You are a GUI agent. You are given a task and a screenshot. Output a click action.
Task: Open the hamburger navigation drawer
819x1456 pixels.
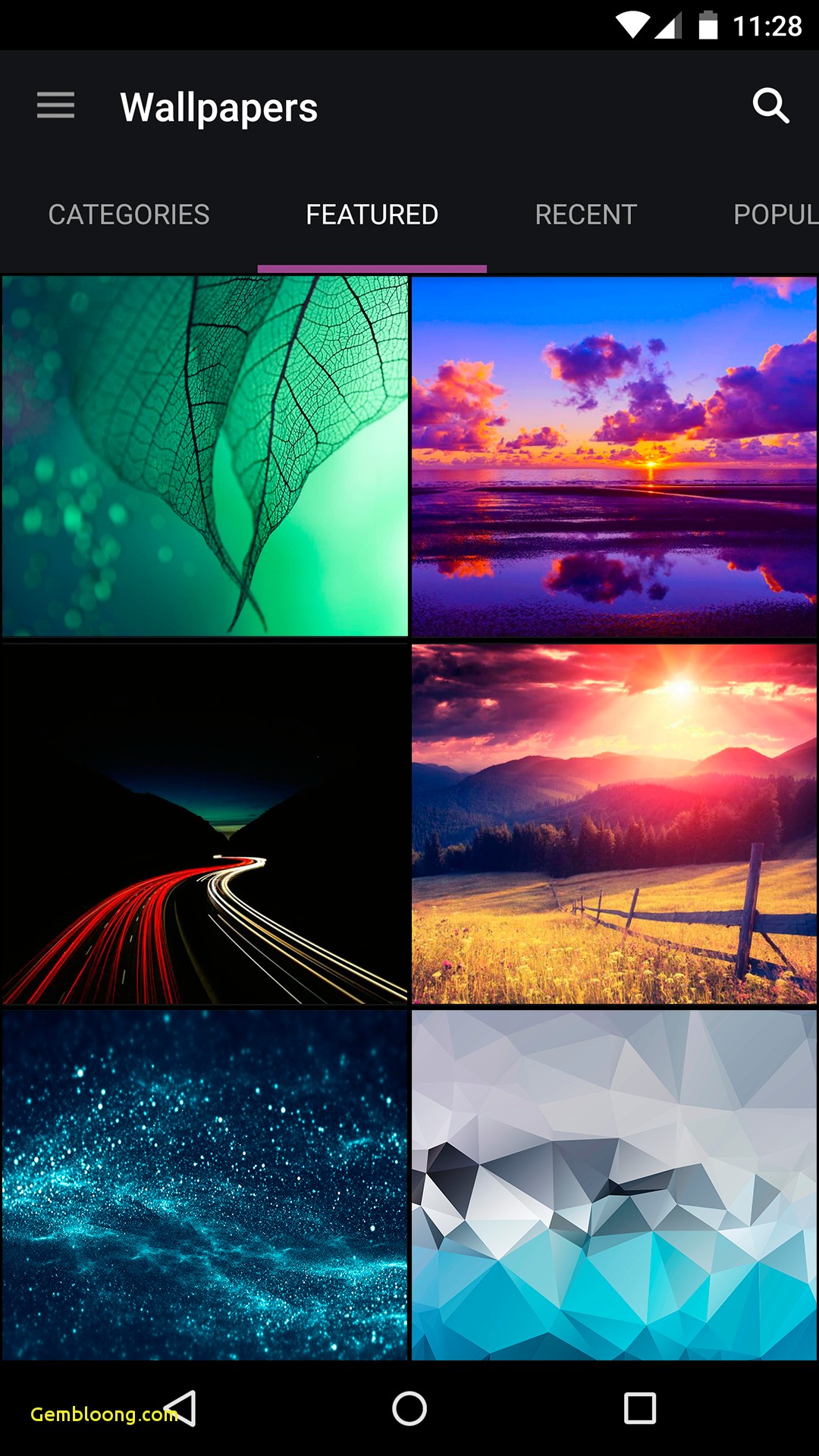tap(55, 105)
